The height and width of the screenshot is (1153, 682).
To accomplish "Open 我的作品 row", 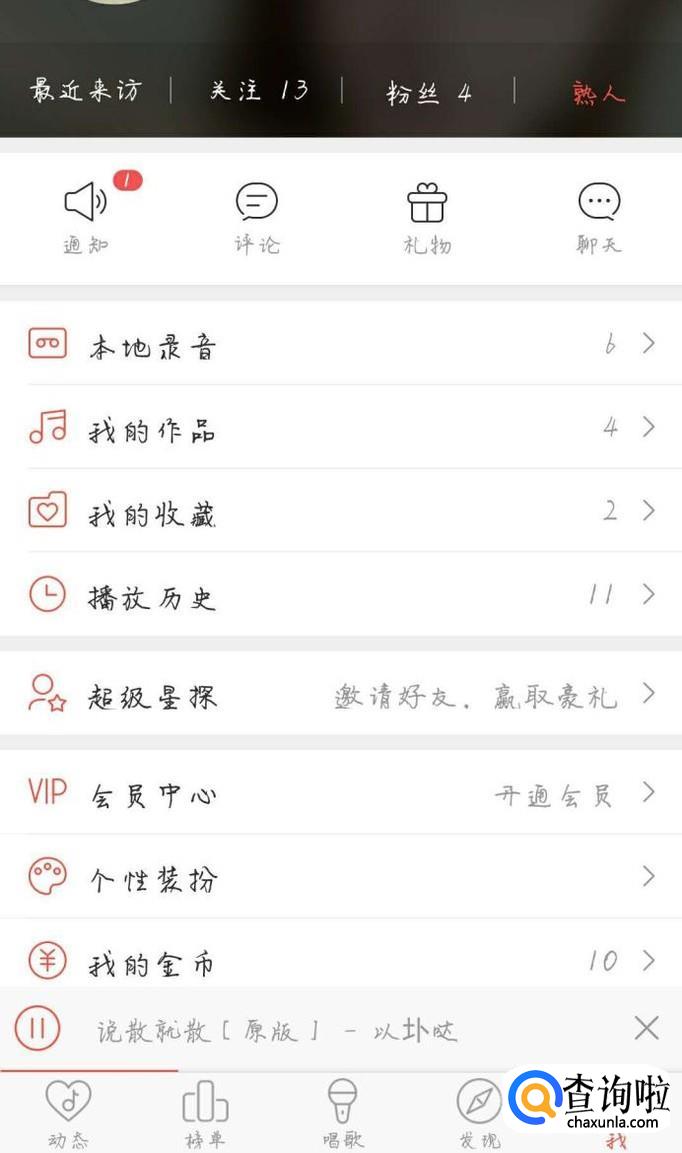I will coord(340,429).
